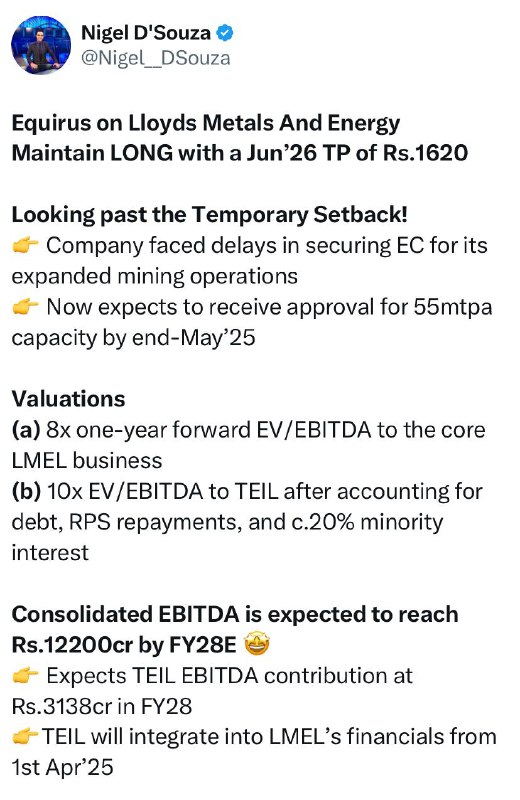This screenshot has height=800, width=520.
Task: Open Nigel D'Souza's profile picture
Action: click(41, 45)
